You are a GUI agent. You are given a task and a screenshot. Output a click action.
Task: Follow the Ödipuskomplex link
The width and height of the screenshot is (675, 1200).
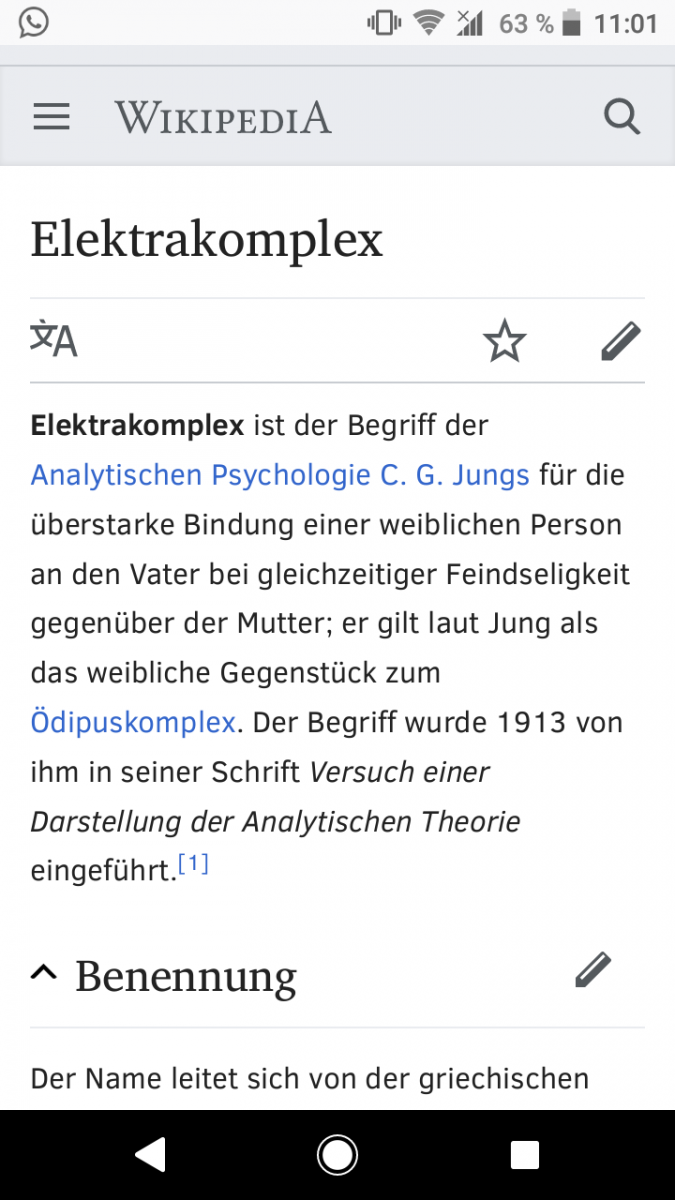coord(133,722)
